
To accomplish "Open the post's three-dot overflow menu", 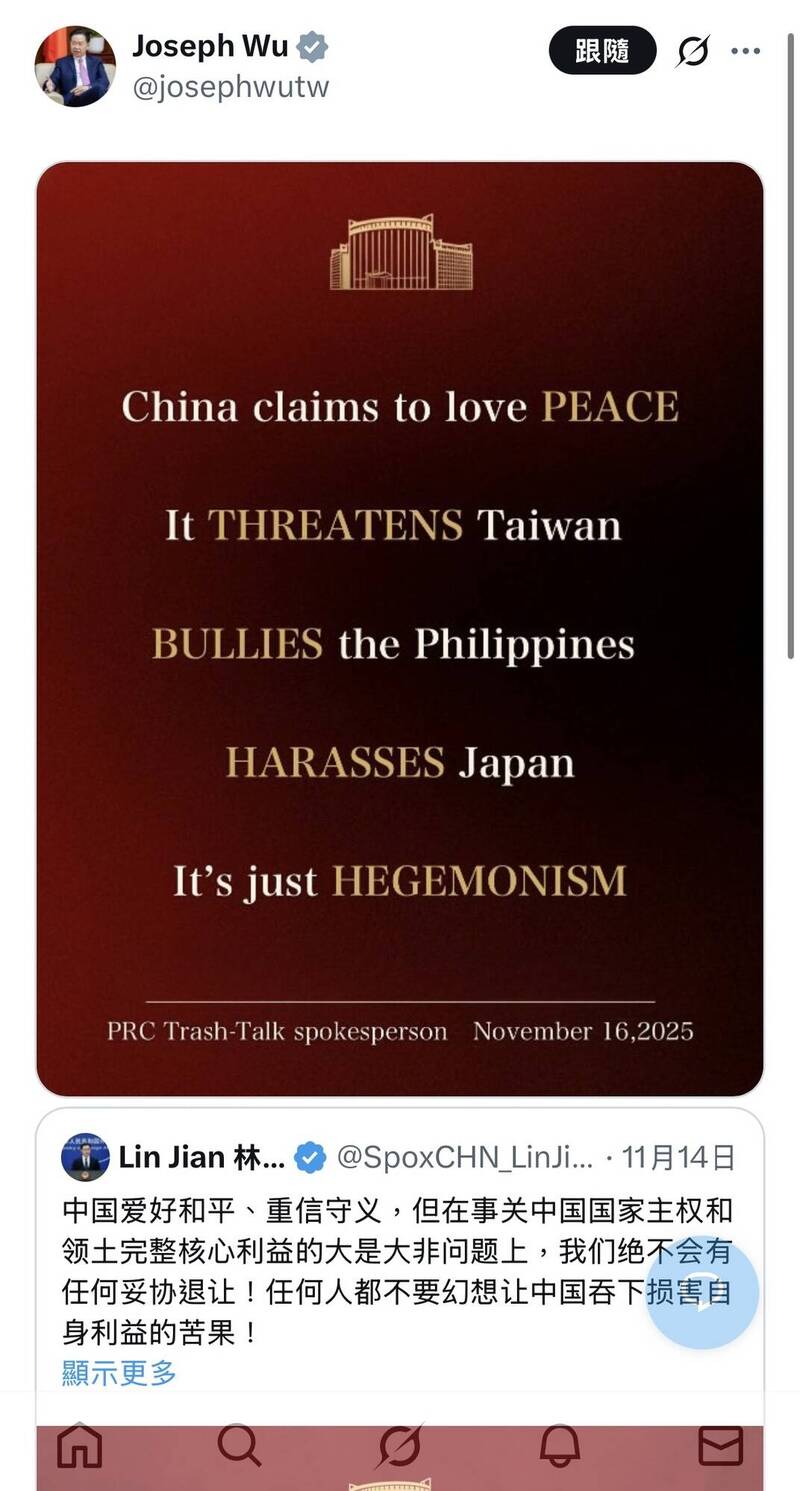I will (x=745, y=51).
